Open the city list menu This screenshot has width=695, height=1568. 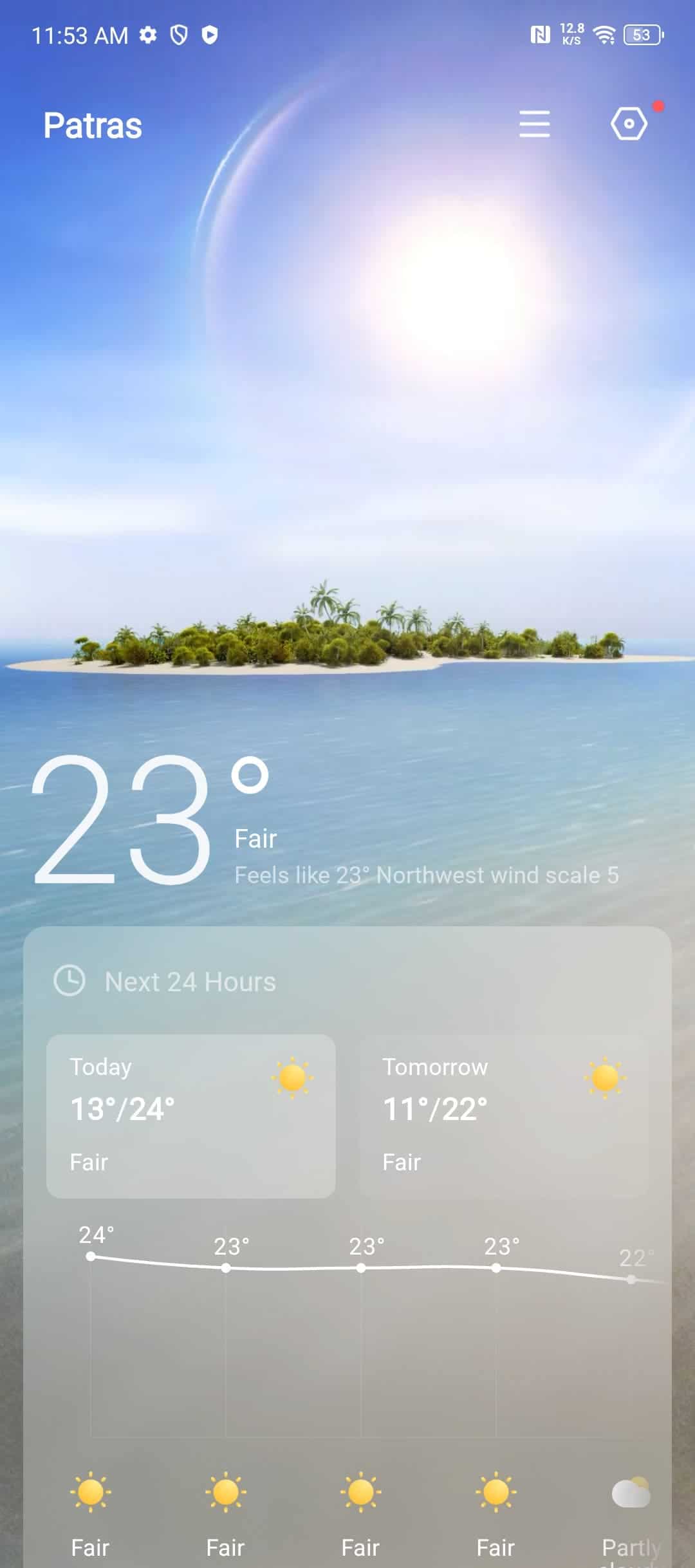point(534,124)
